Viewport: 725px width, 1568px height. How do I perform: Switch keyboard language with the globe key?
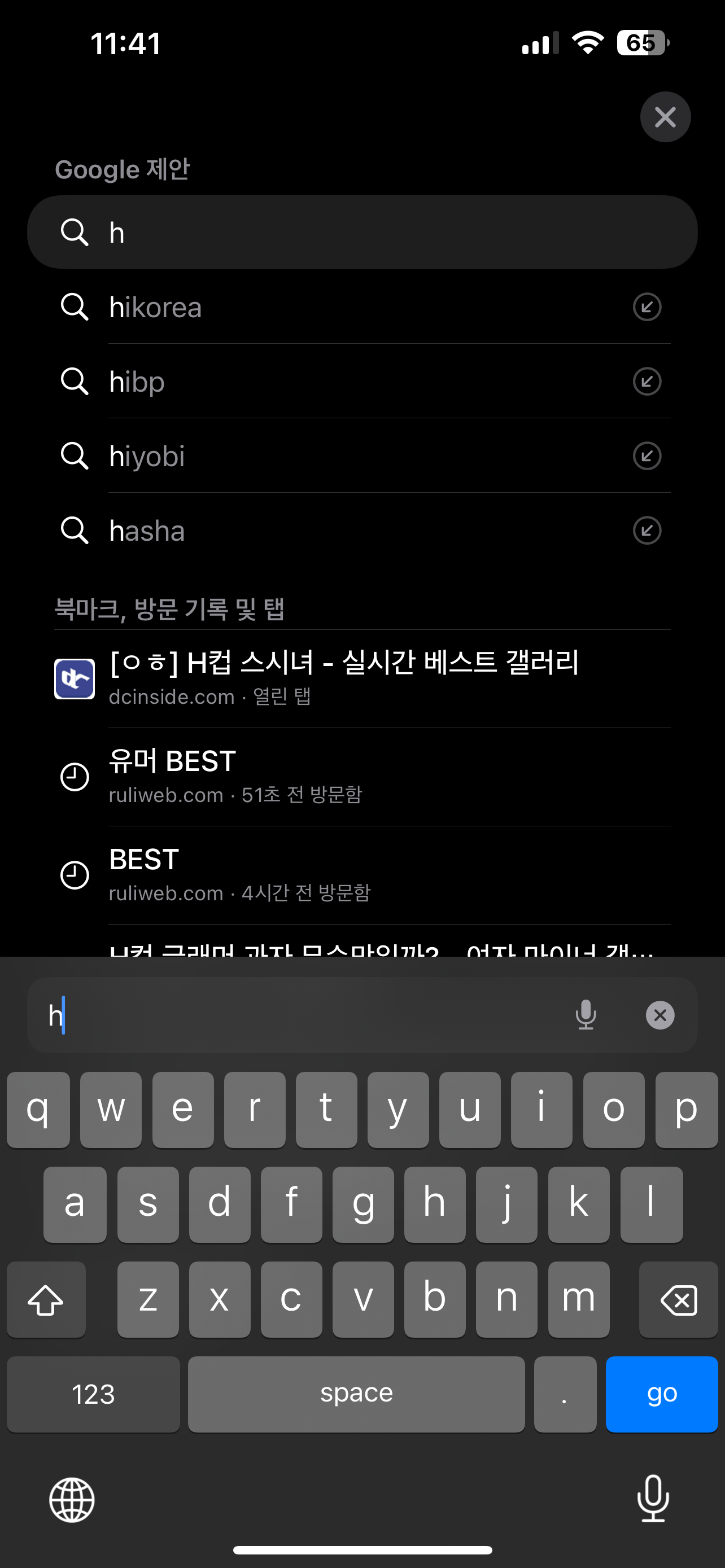coord(72,1499)
